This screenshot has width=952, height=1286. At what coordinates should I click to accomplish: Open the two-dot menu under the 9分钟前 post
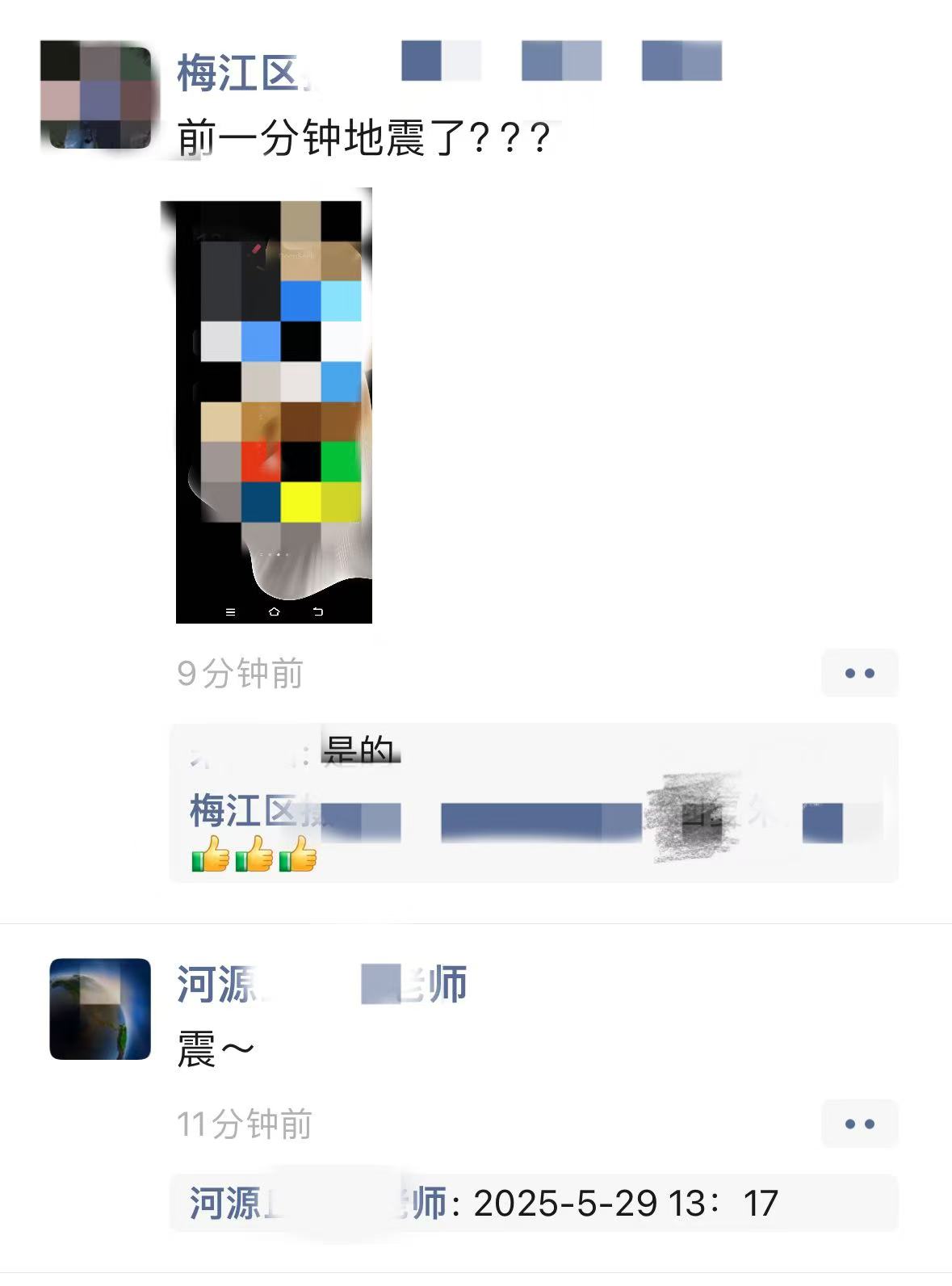click(859, 673)
